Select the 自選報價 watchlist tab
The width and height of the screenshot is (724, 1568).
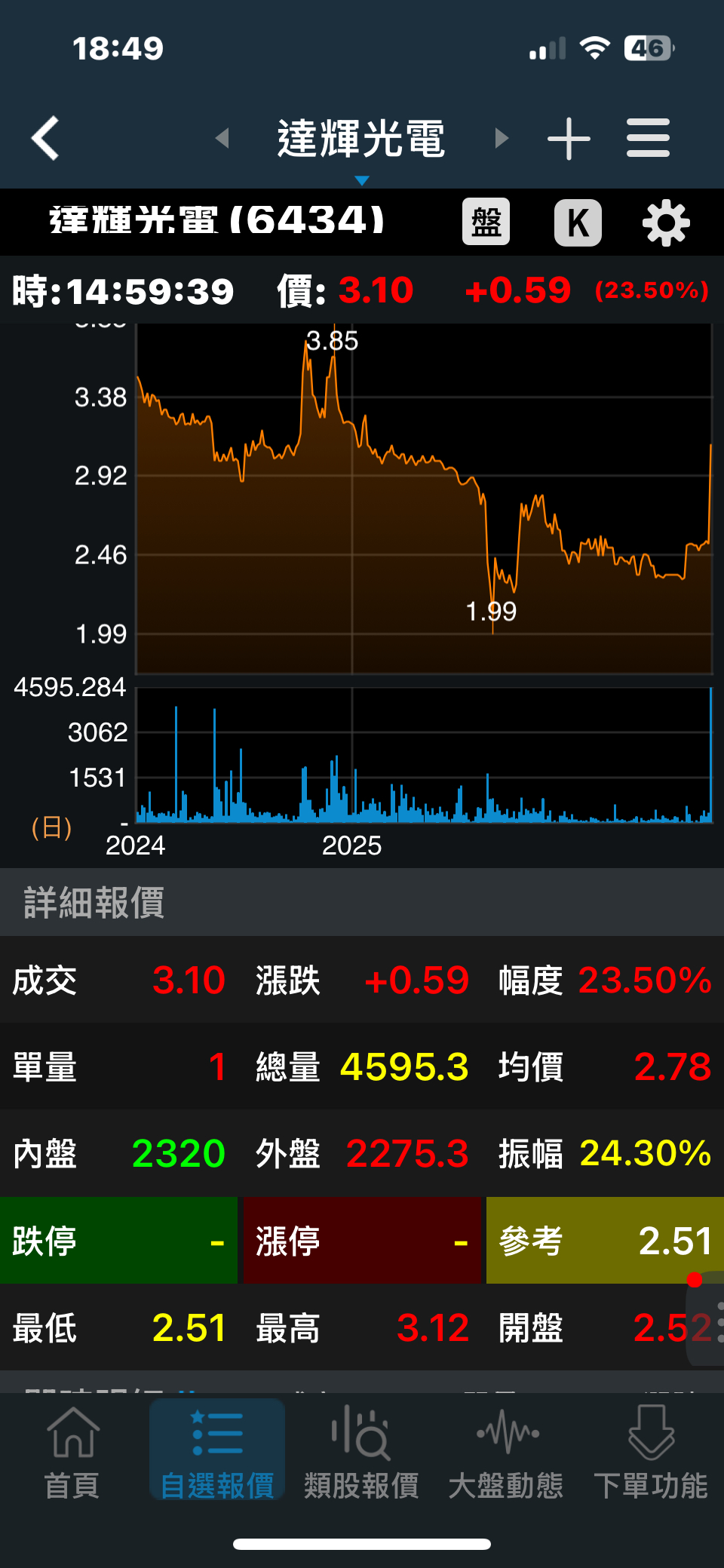point(217,1451)
